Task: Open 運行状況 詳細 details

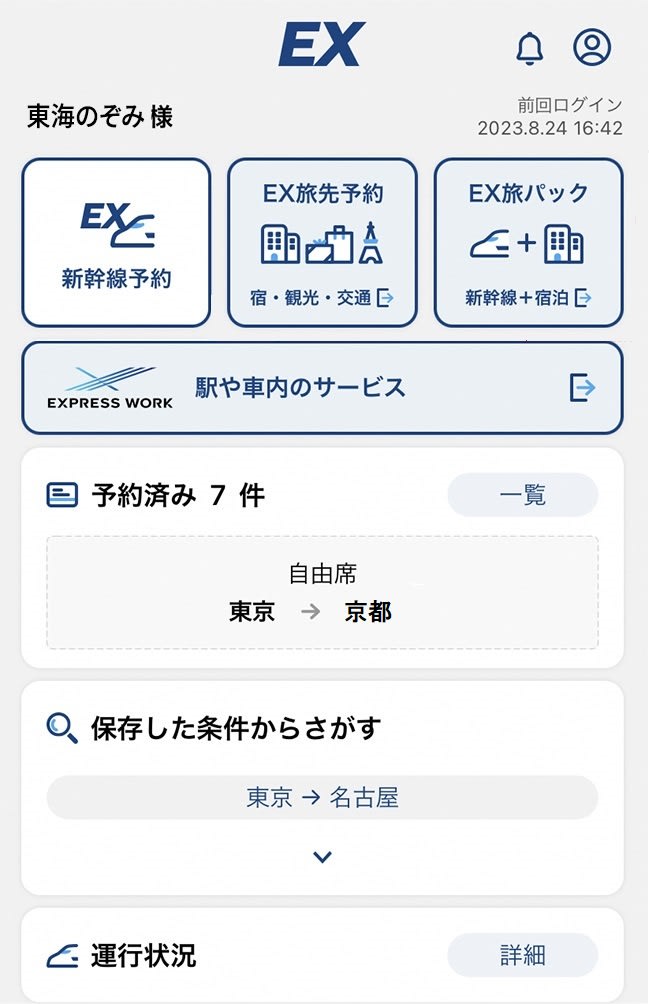Action: (522, 955)
